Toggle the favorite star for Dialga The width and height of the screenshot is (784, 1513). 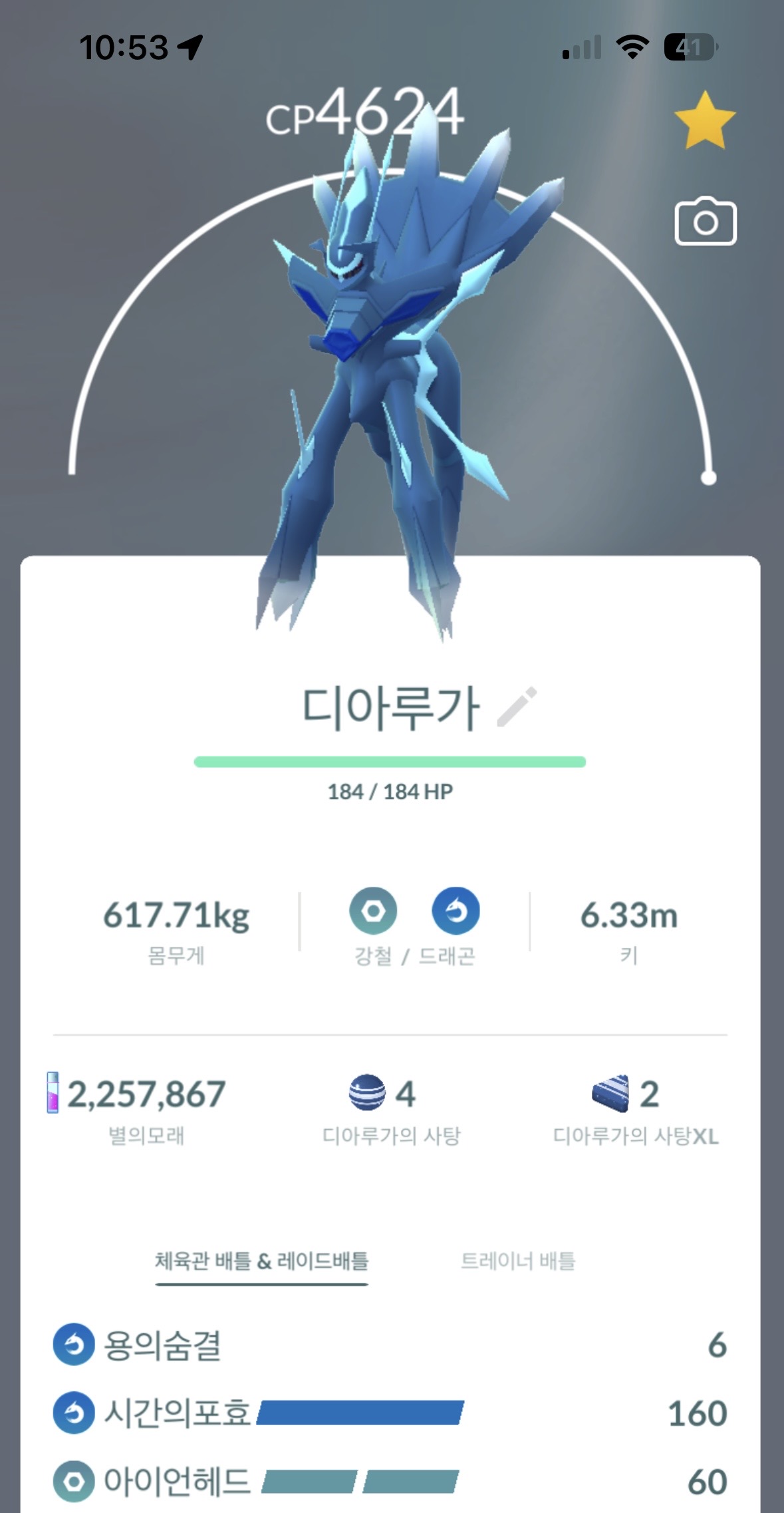point(705,121)
